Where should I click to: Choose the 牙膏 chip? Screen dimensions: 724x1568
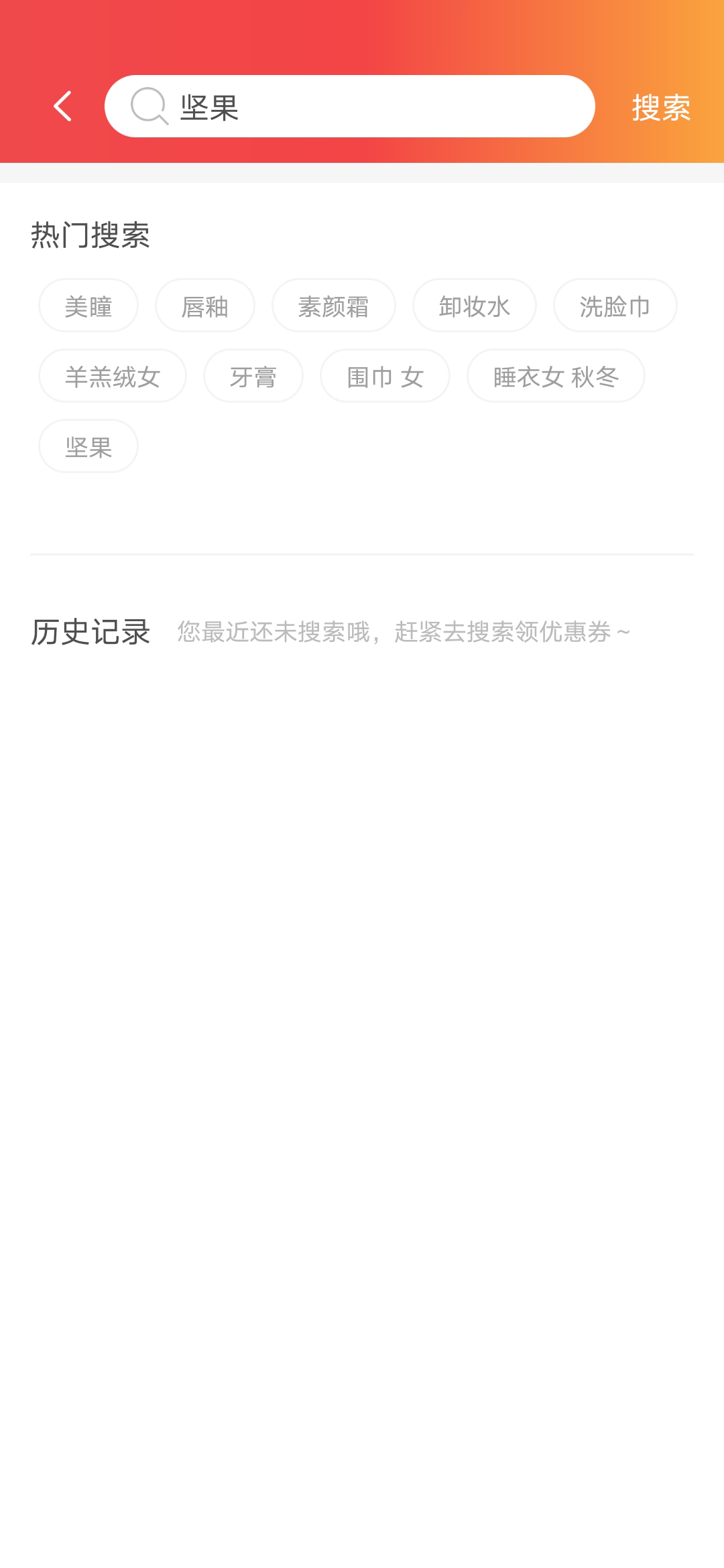pos(253,376)
